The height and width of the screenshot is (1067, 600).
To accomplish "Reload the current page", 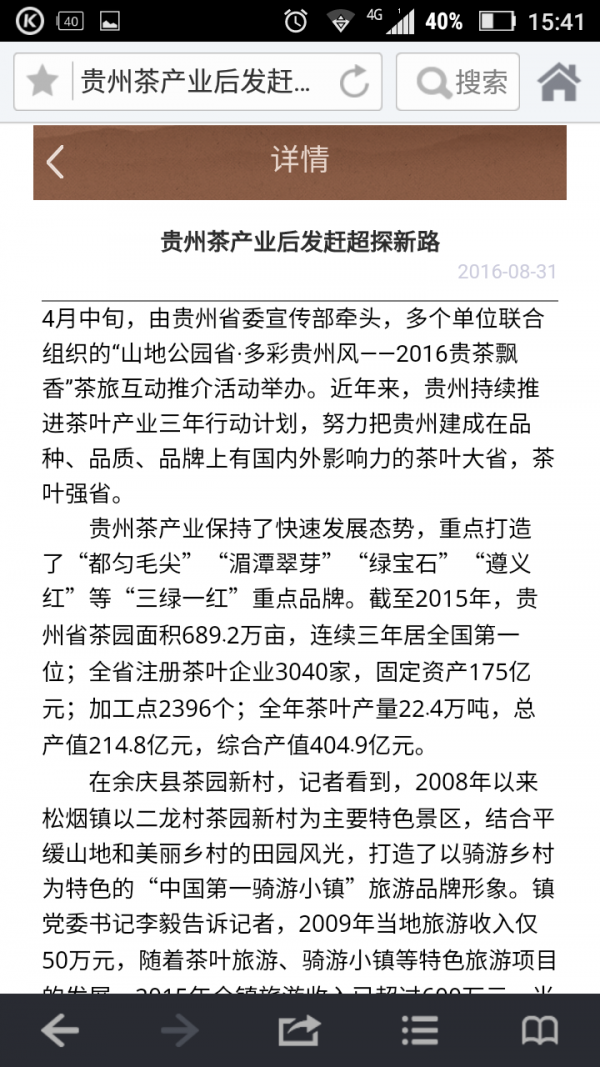I will coord(354,82).
